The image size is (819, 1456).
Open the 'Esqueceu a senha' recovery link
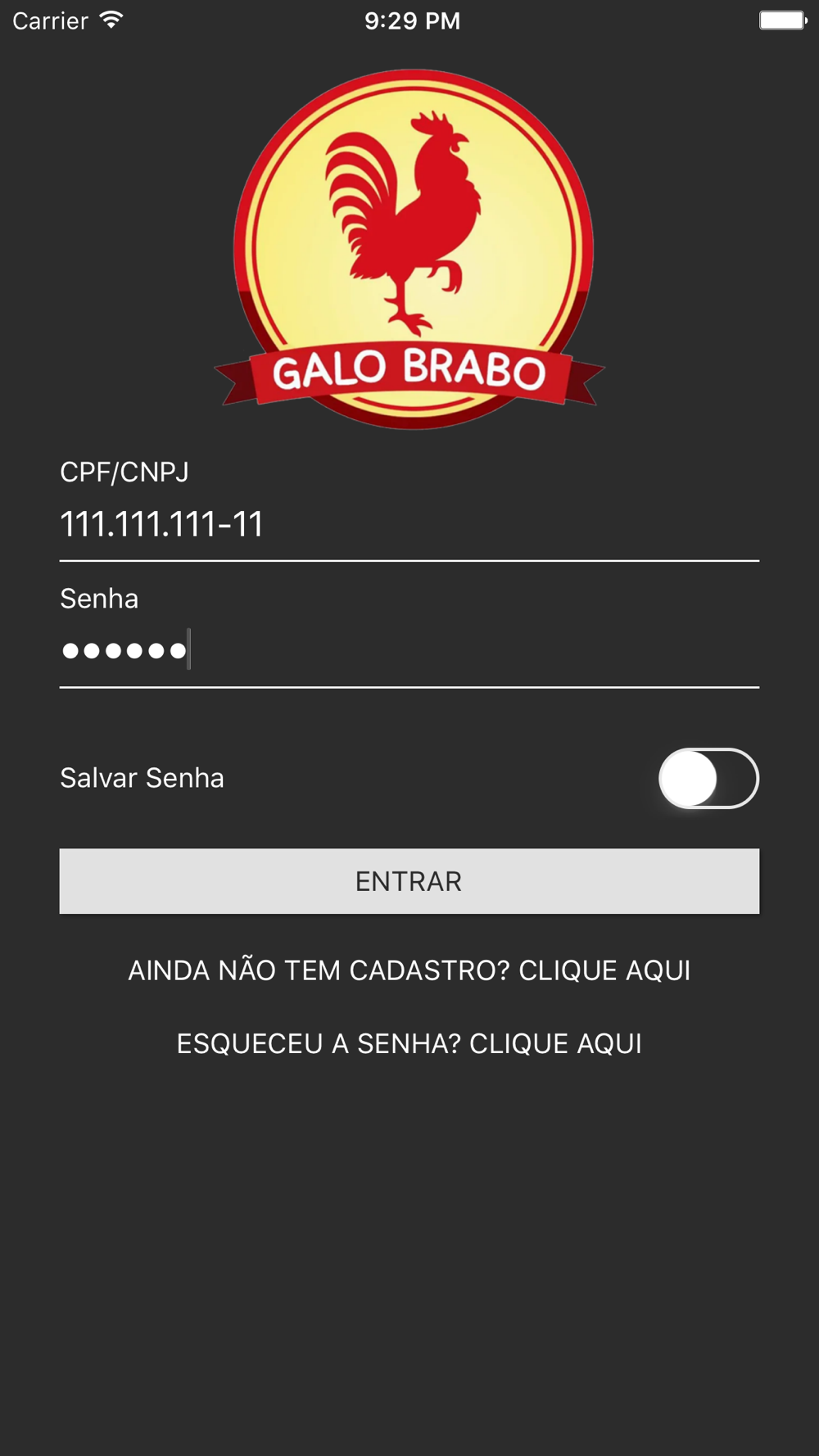(x=409, y=1044)
